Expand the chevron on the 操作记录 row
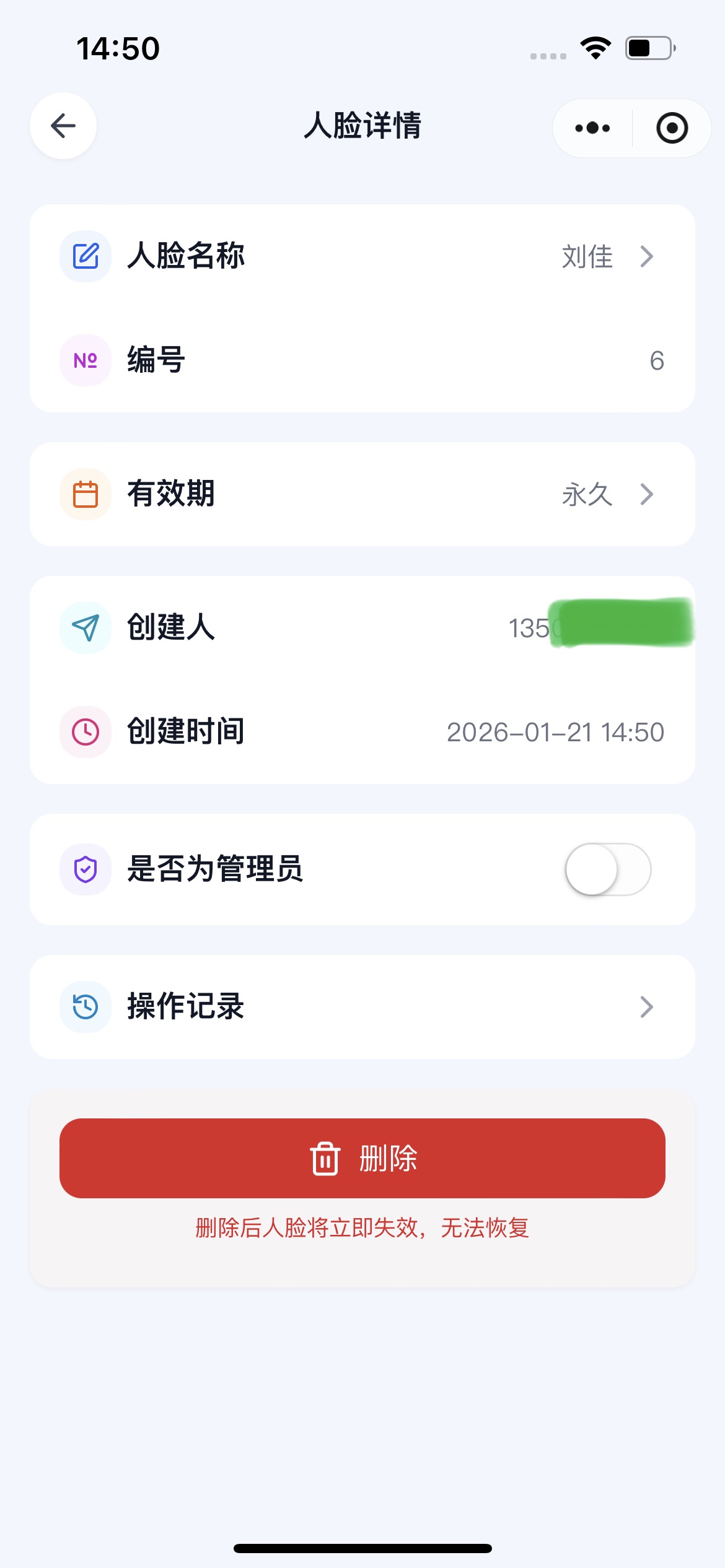The image size is (725, 1568). (x=647, y=1008)
